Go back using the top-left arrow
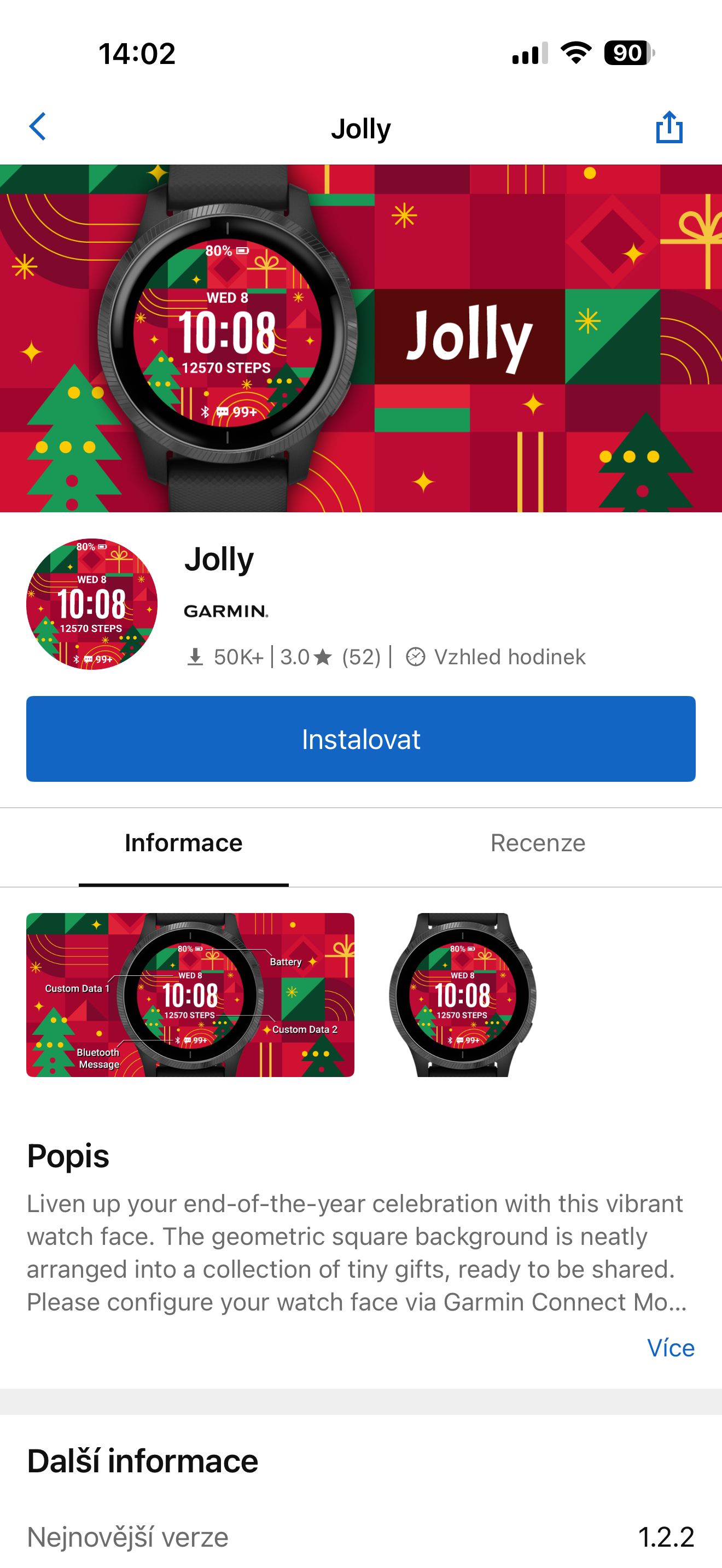 [38, 127]
